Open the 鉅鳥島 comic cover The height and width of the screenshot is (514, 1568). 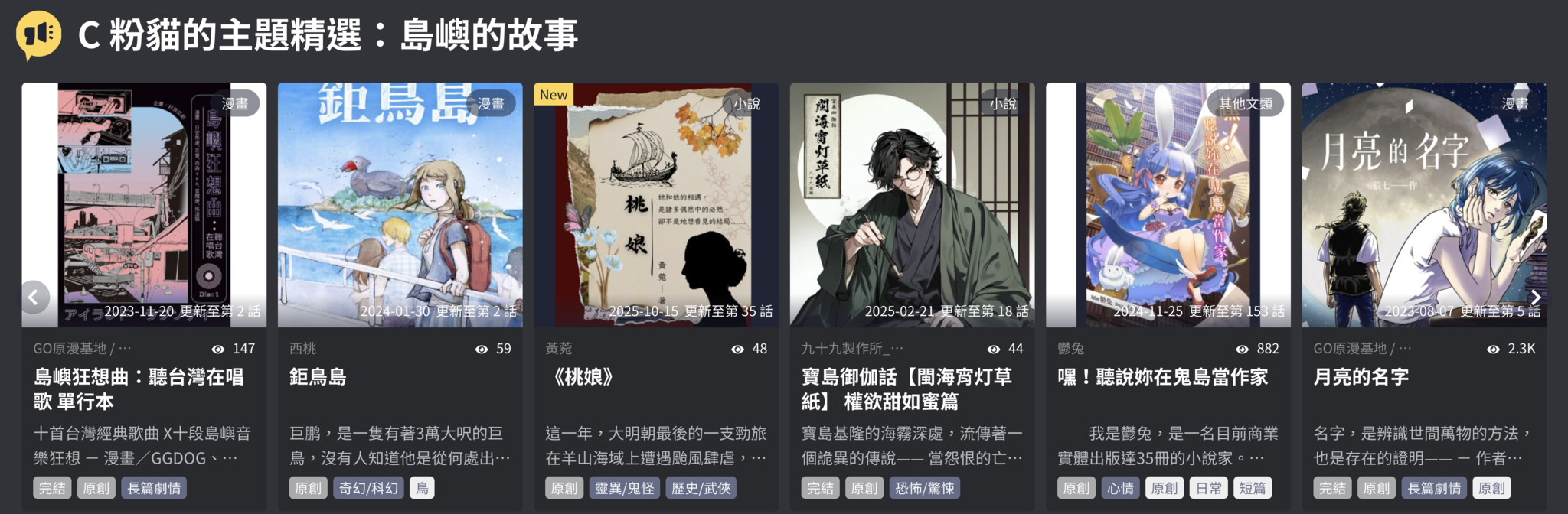point(400,204)
